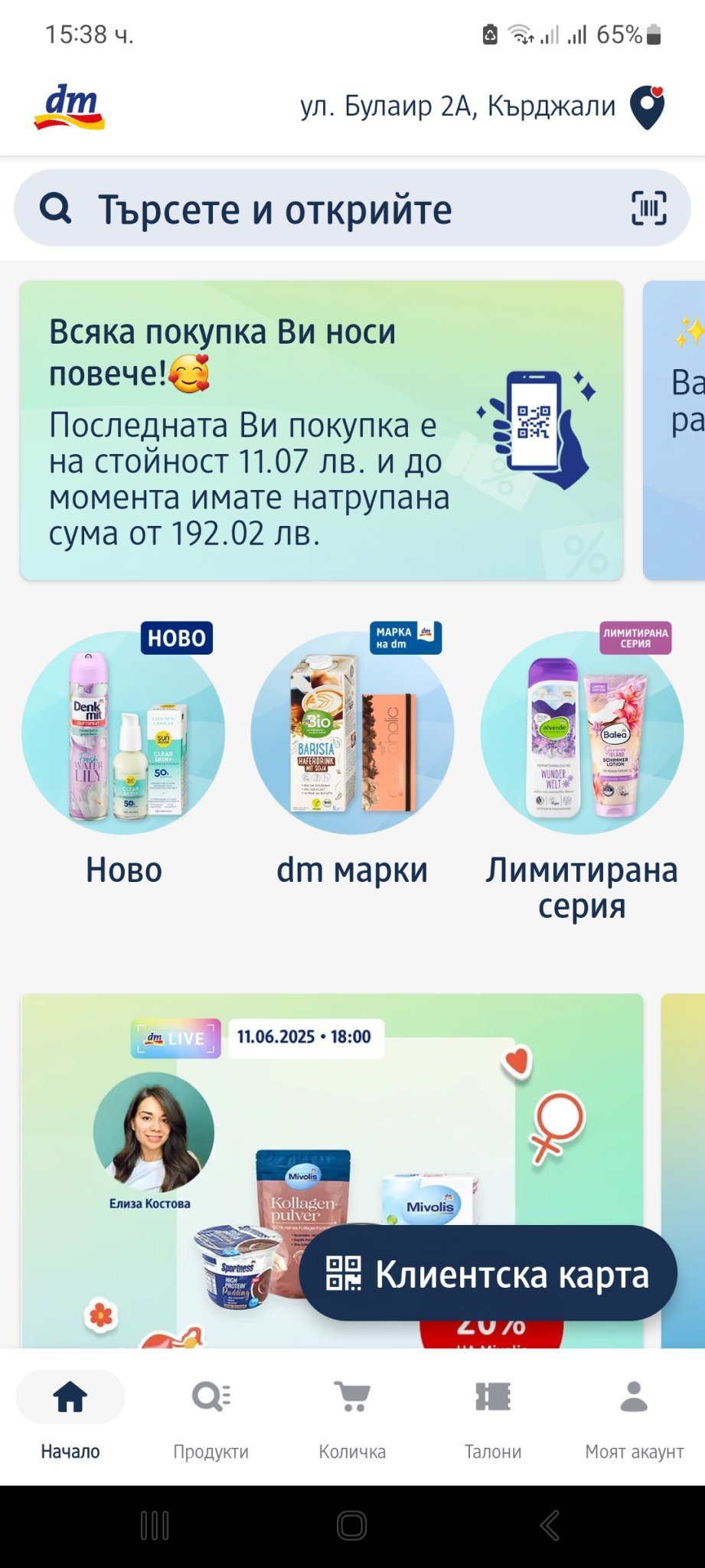This screenshot has width=705, height=1568.
Task: Open the system recent apps button
Action: point(155,1525)
